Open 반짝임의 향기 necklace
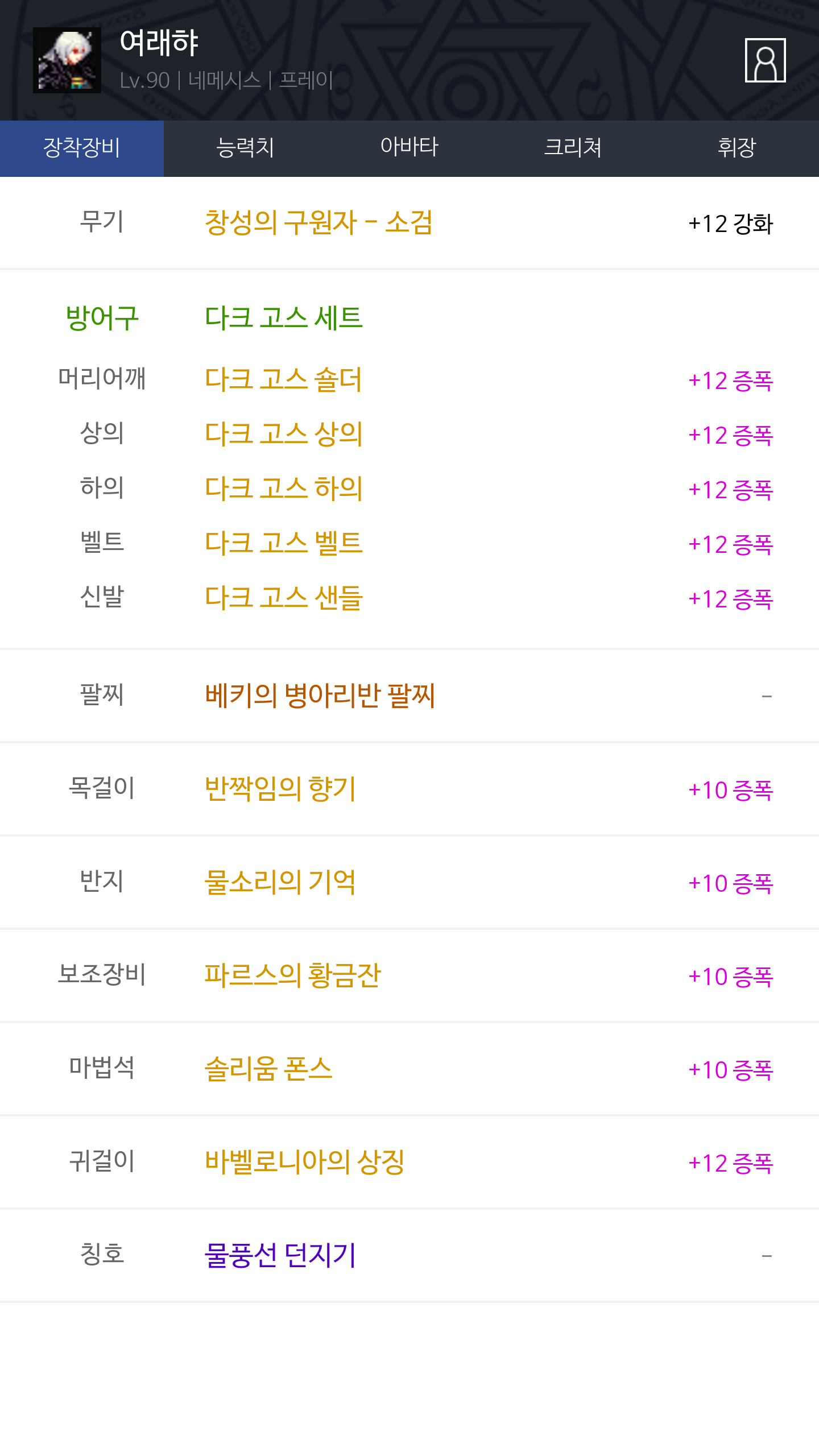 [x=280, y=789]
